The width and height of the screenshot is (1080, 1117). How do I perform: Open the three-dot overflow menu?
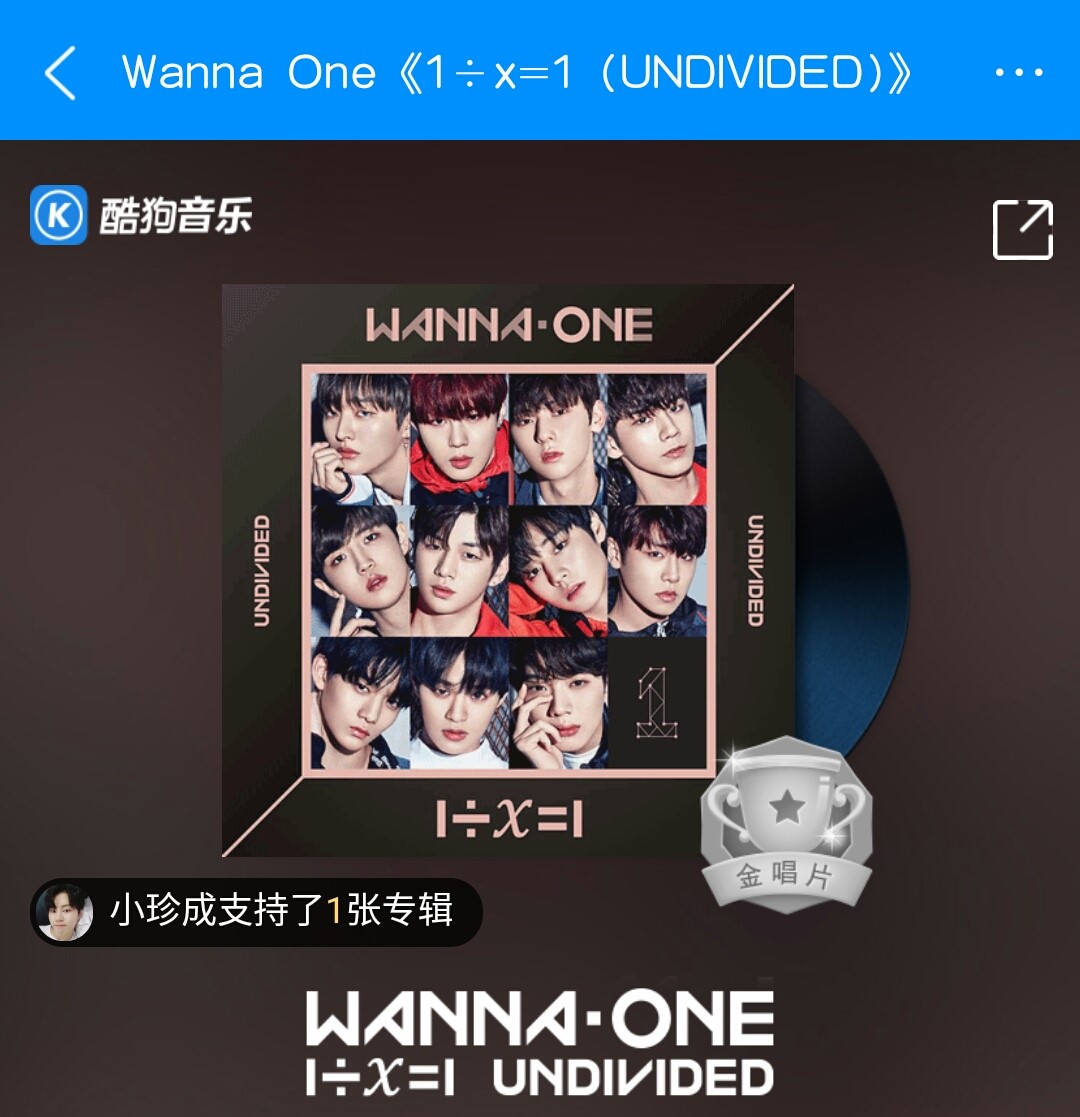coord(1018,73)
